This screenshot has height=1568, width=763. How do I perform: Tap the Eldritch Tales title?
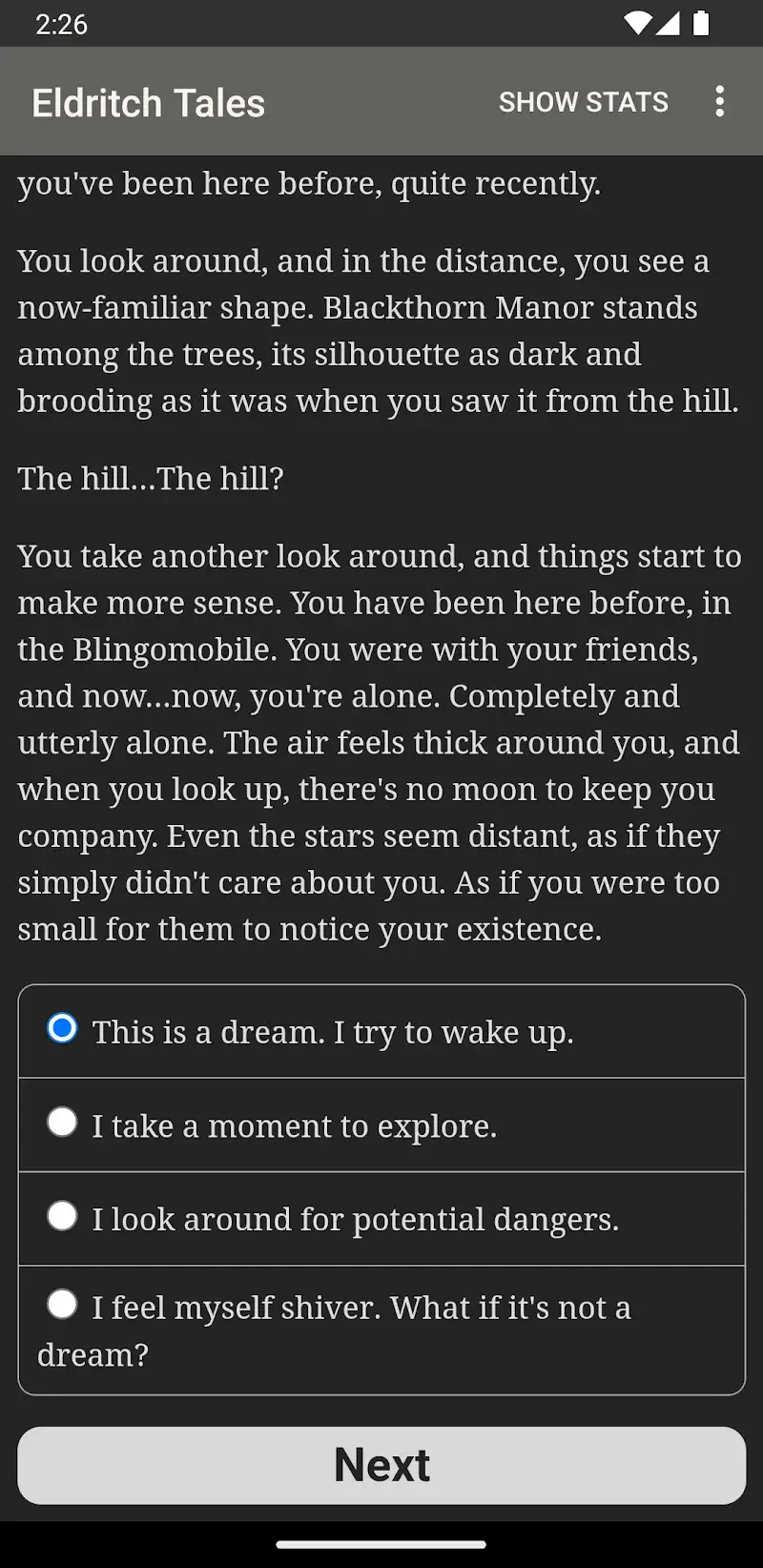click(149, 102)
